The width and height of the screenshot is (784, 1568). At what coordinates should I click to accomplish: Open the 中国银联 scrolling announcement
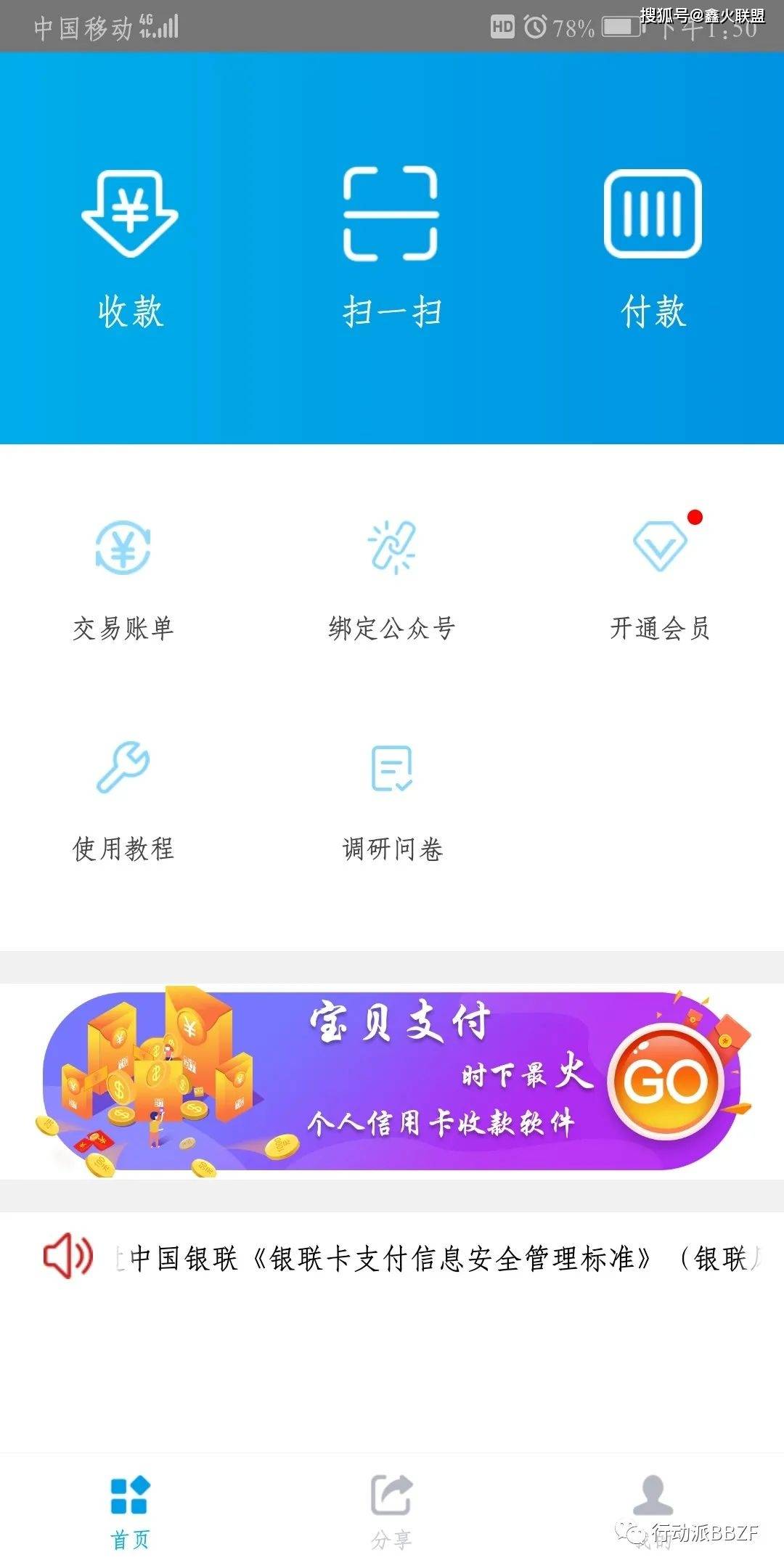(436, 1258)
